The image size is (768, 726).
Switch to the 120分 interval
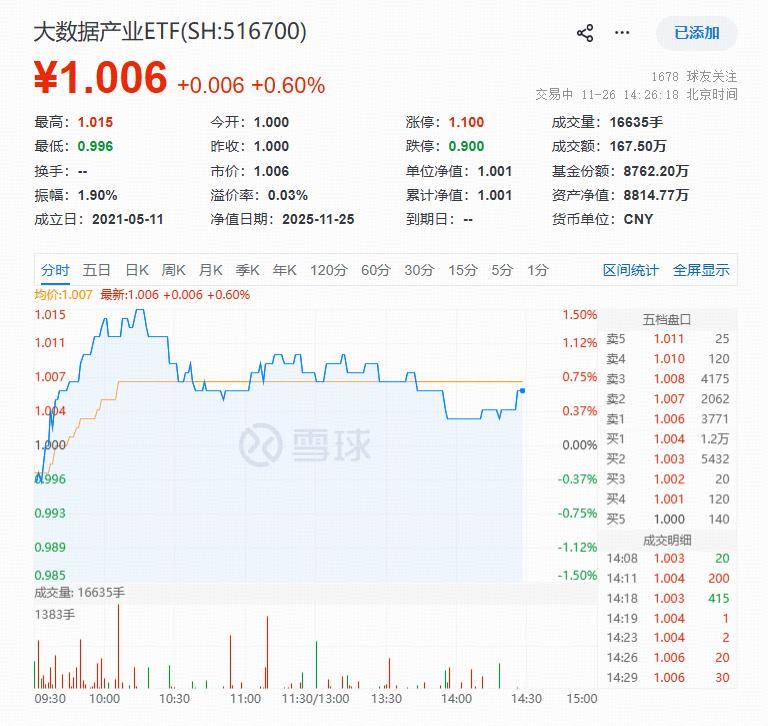pyautogui.click(x=328, y=270)
